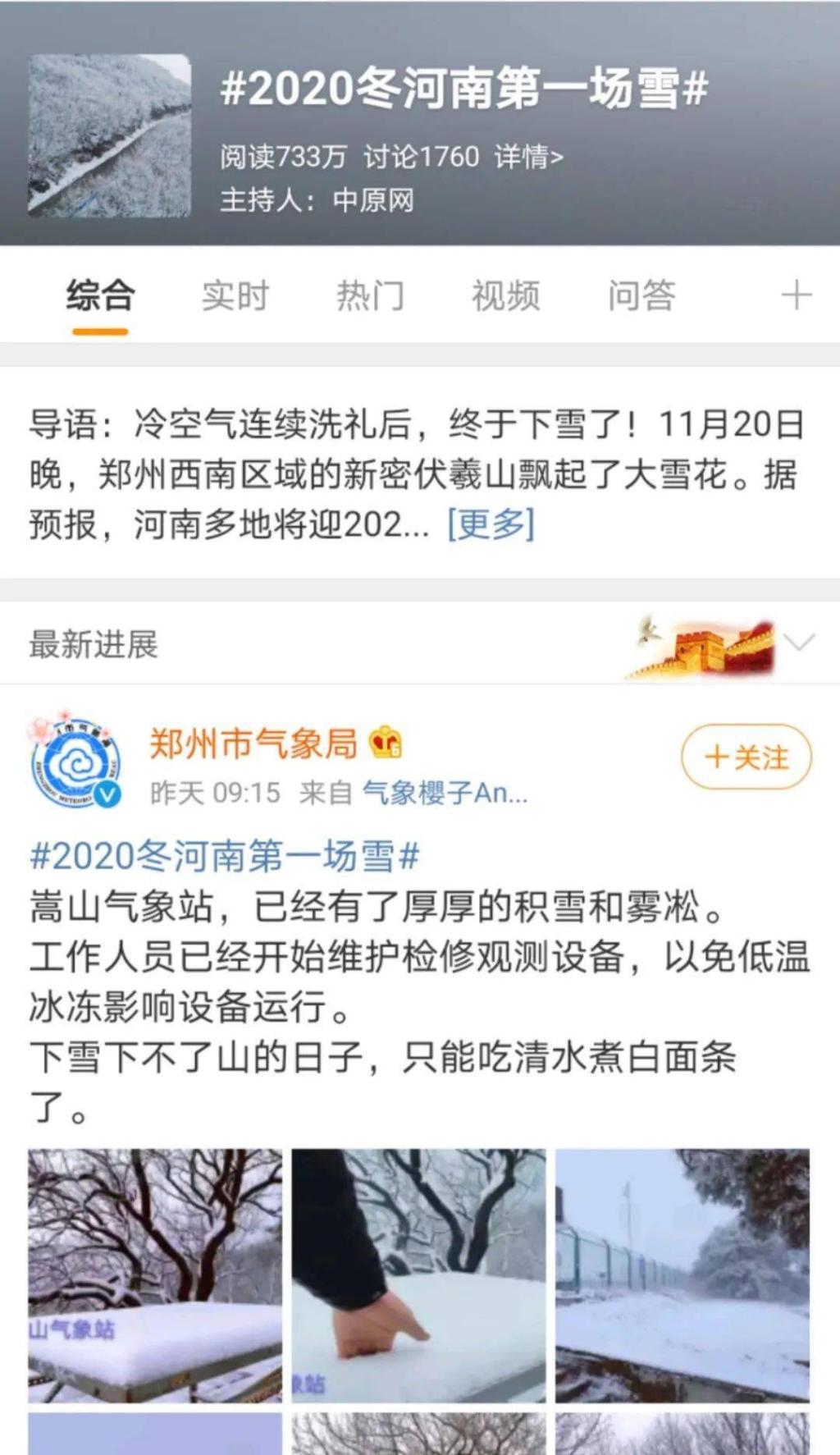Viewport: 840px width, 1455px height.
Task: View the hand in snow photo
Action: [418, 1275]
